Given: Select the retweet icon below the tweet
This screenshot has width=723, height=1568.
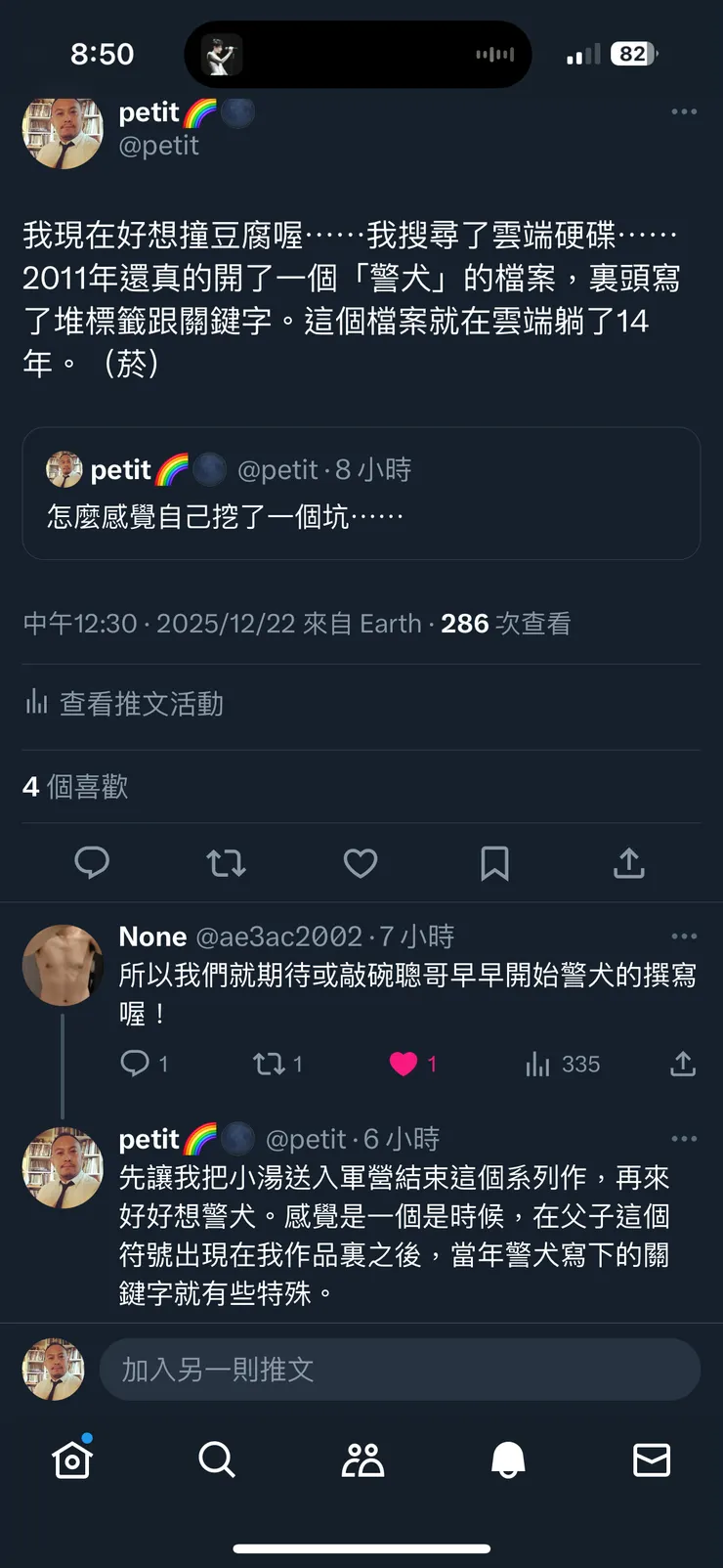Looking at the screenshot, I should tap(227, 863).
